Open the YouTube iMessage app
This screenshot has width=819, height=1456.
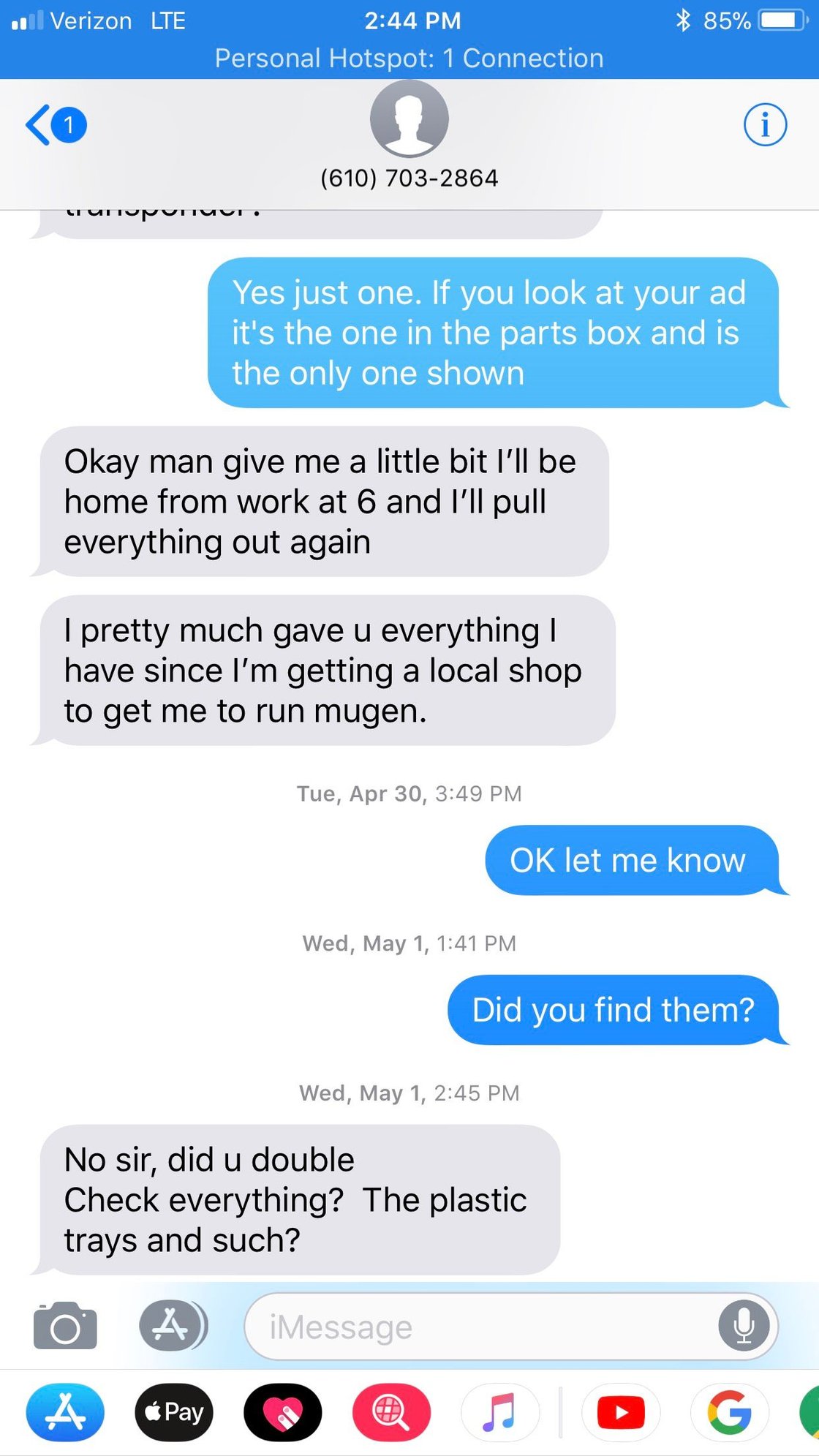pyautogui.click(x=621, y=1412)
